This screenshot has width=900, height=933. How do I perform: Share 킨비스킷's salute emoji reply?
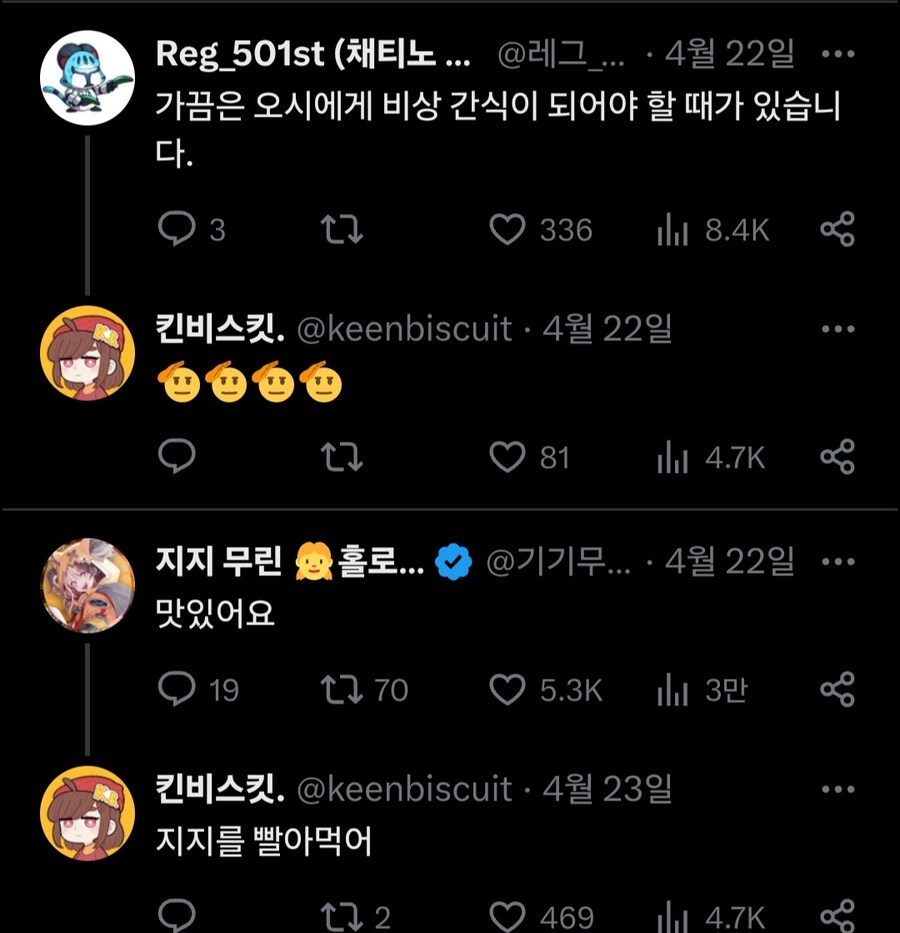[x=837, y=457]
